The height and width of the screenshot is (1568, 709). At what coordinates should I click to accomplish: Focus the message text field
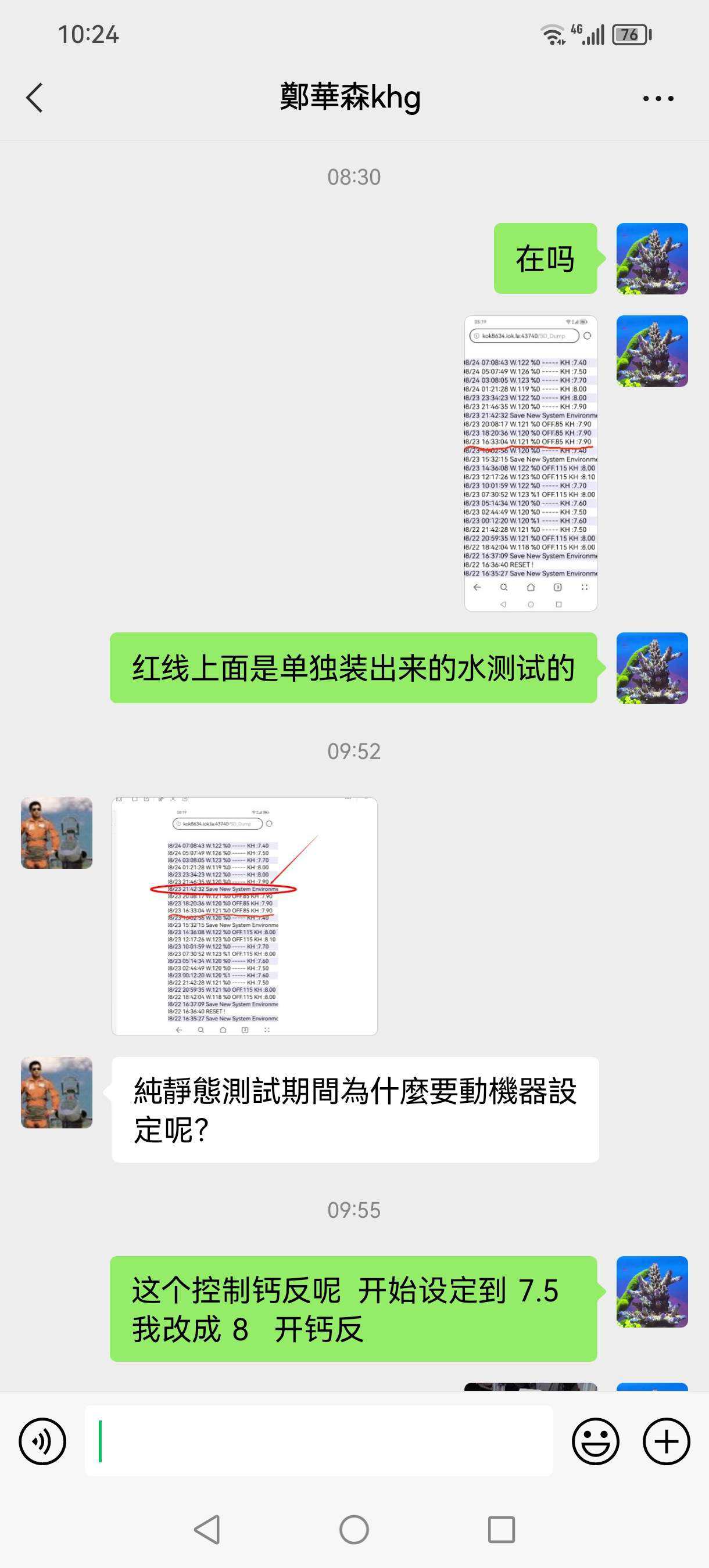point(318,1441)
